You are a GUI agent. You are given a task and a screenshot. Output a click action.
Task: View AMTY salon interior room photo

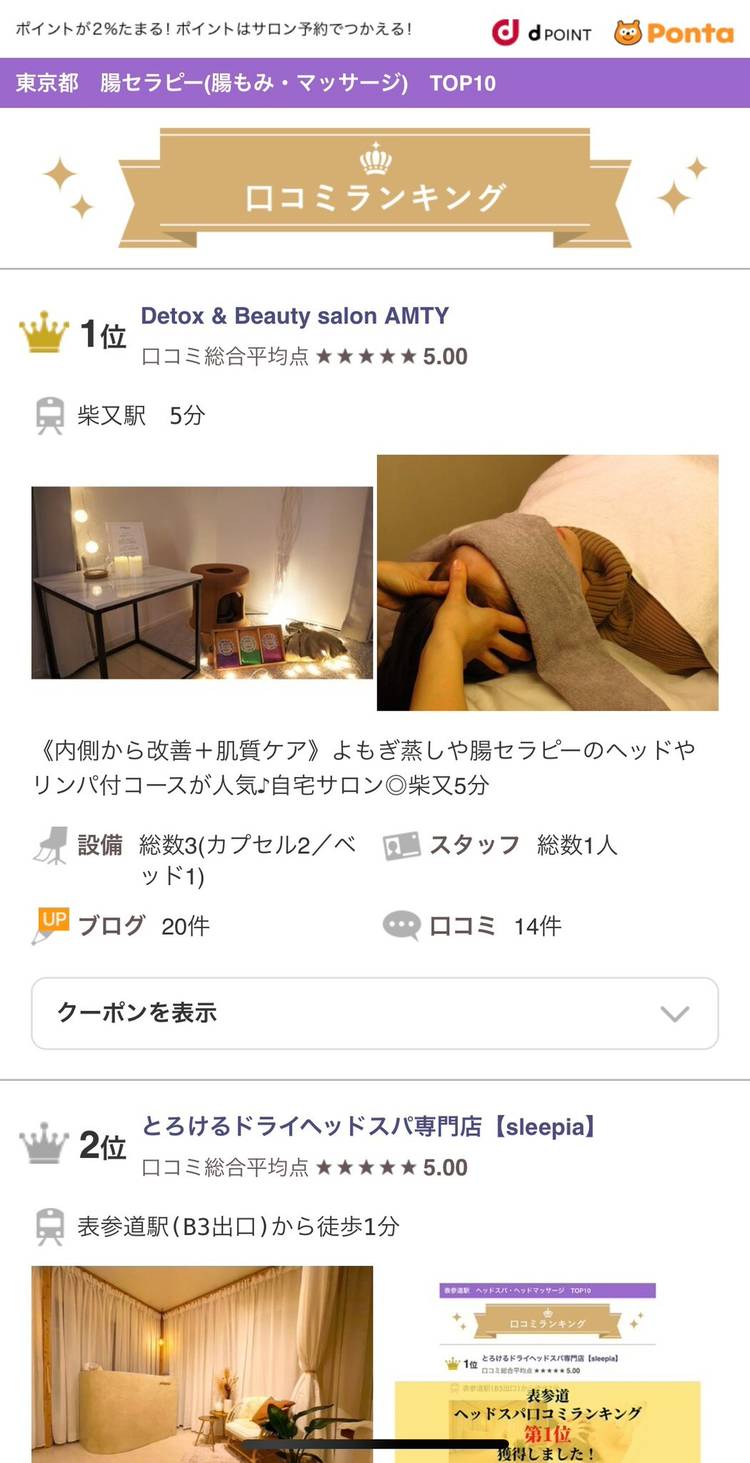click(x=202, y=582)
